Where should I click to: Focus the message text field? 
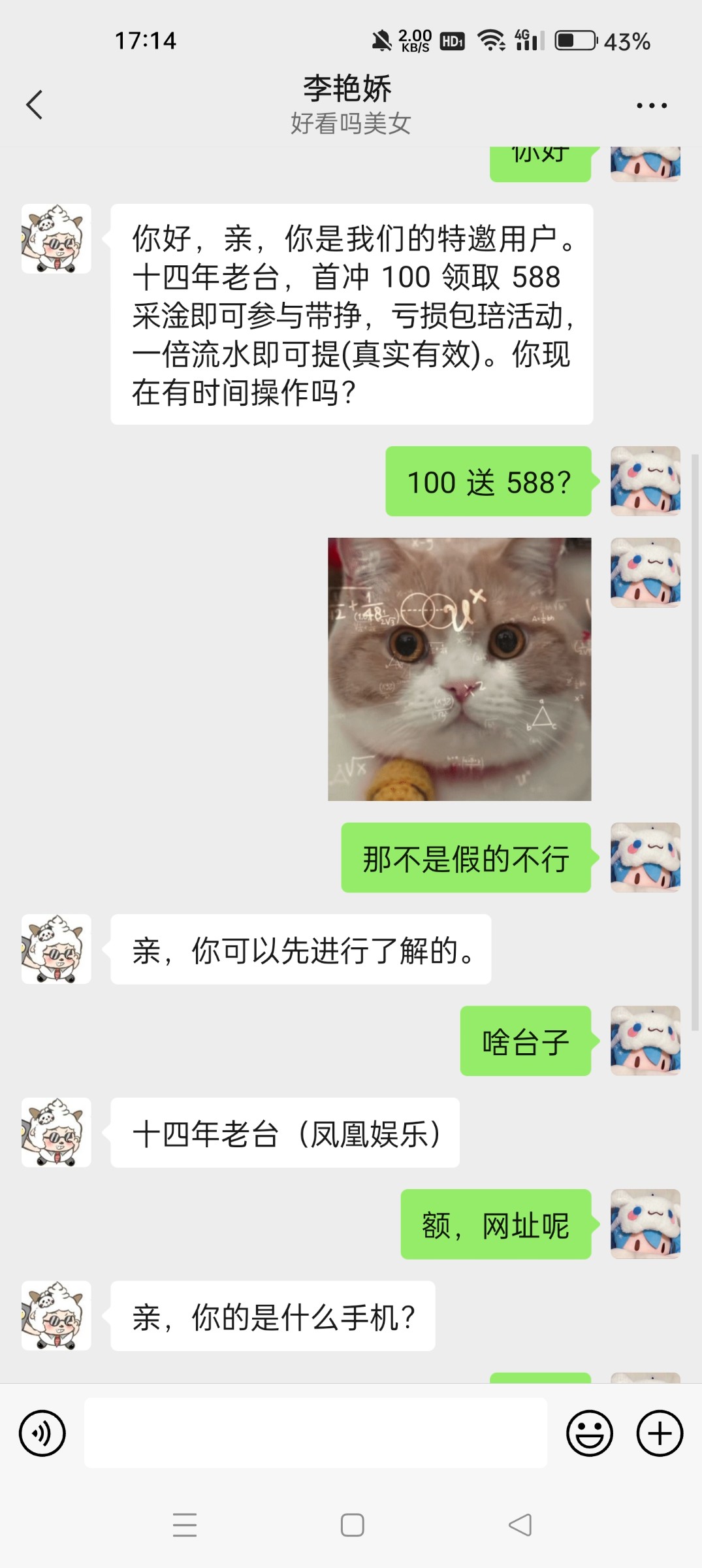tap(315, 1433)
